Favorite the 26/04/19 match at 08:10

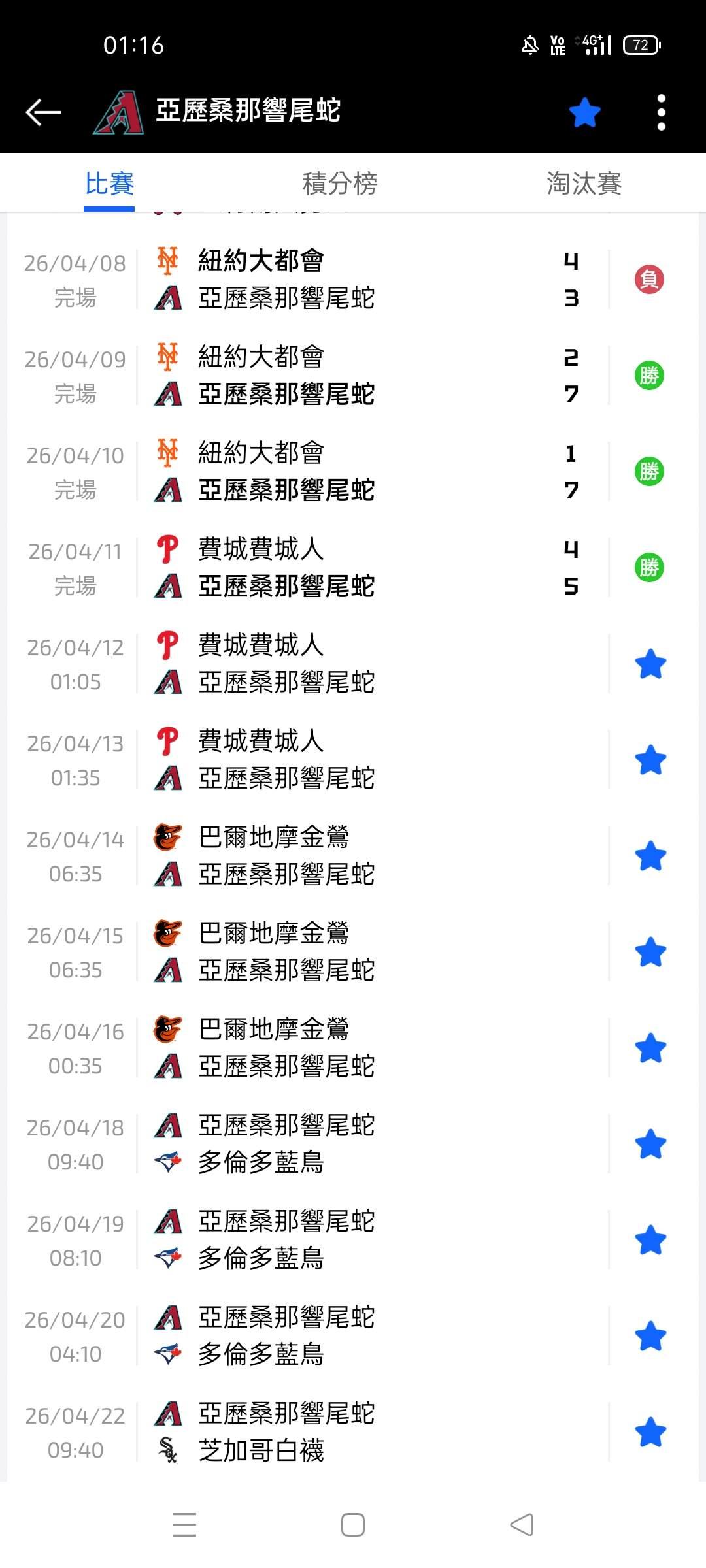(650, 1241)
